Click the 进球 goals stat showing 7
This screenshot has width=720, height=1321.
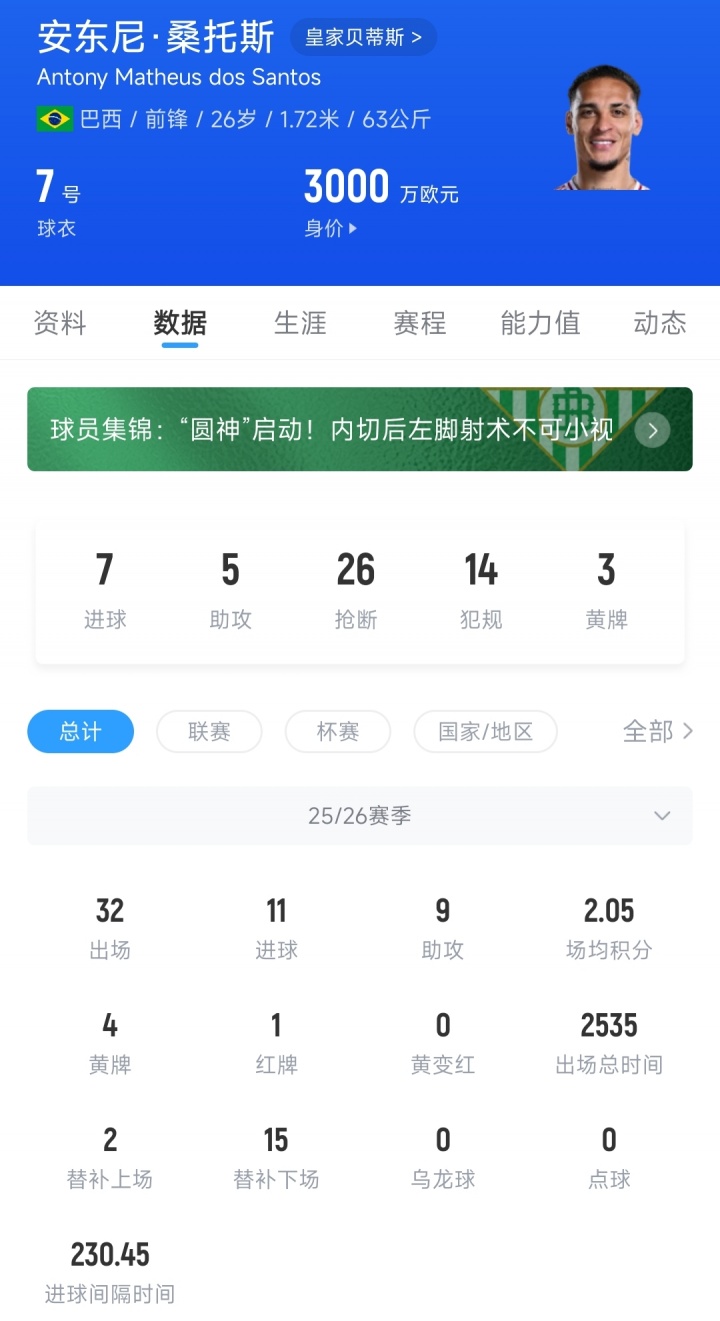click(105, 590)
